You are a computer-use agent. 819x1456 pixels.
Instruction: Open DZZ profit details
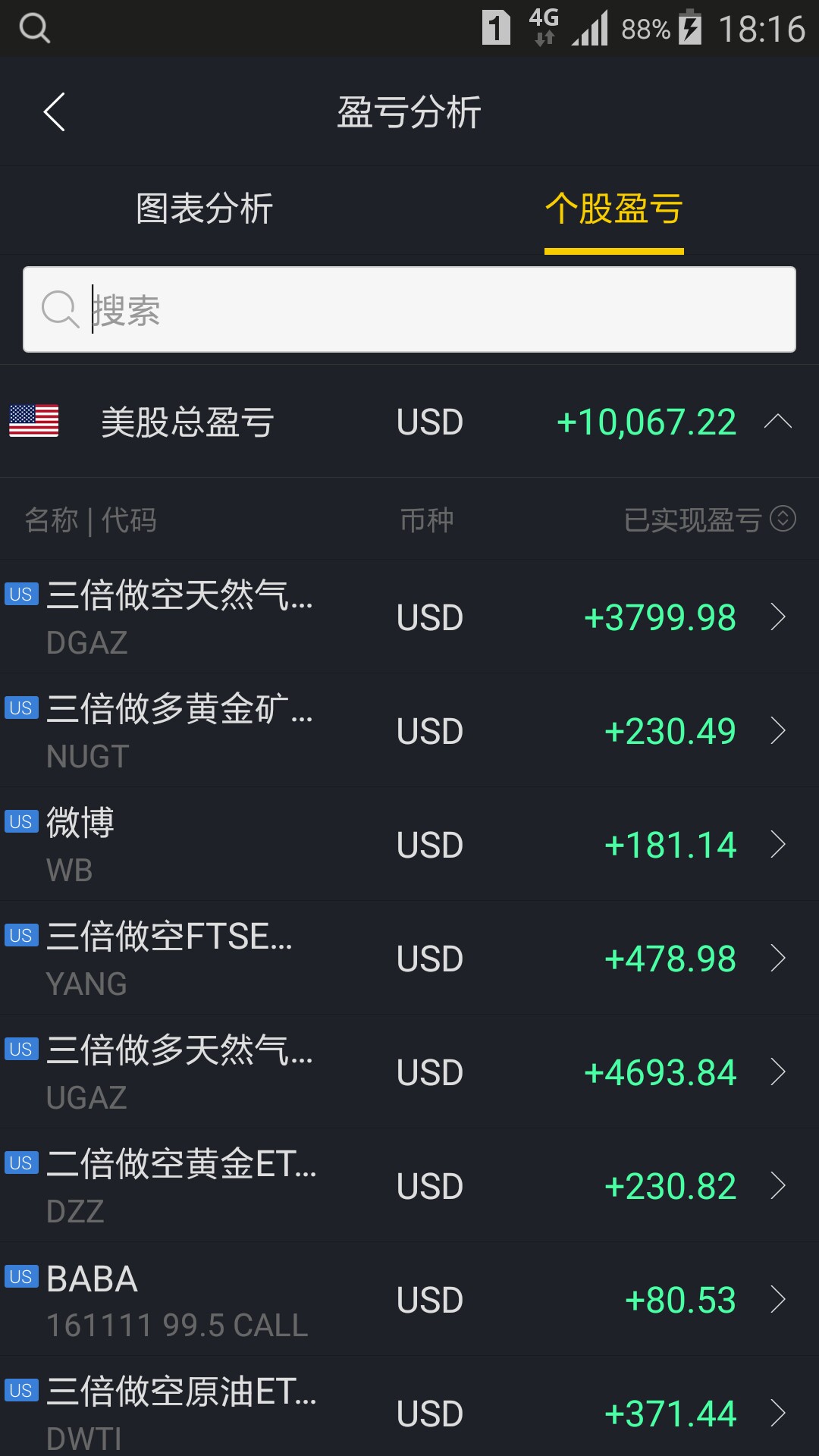[409, 1185]
